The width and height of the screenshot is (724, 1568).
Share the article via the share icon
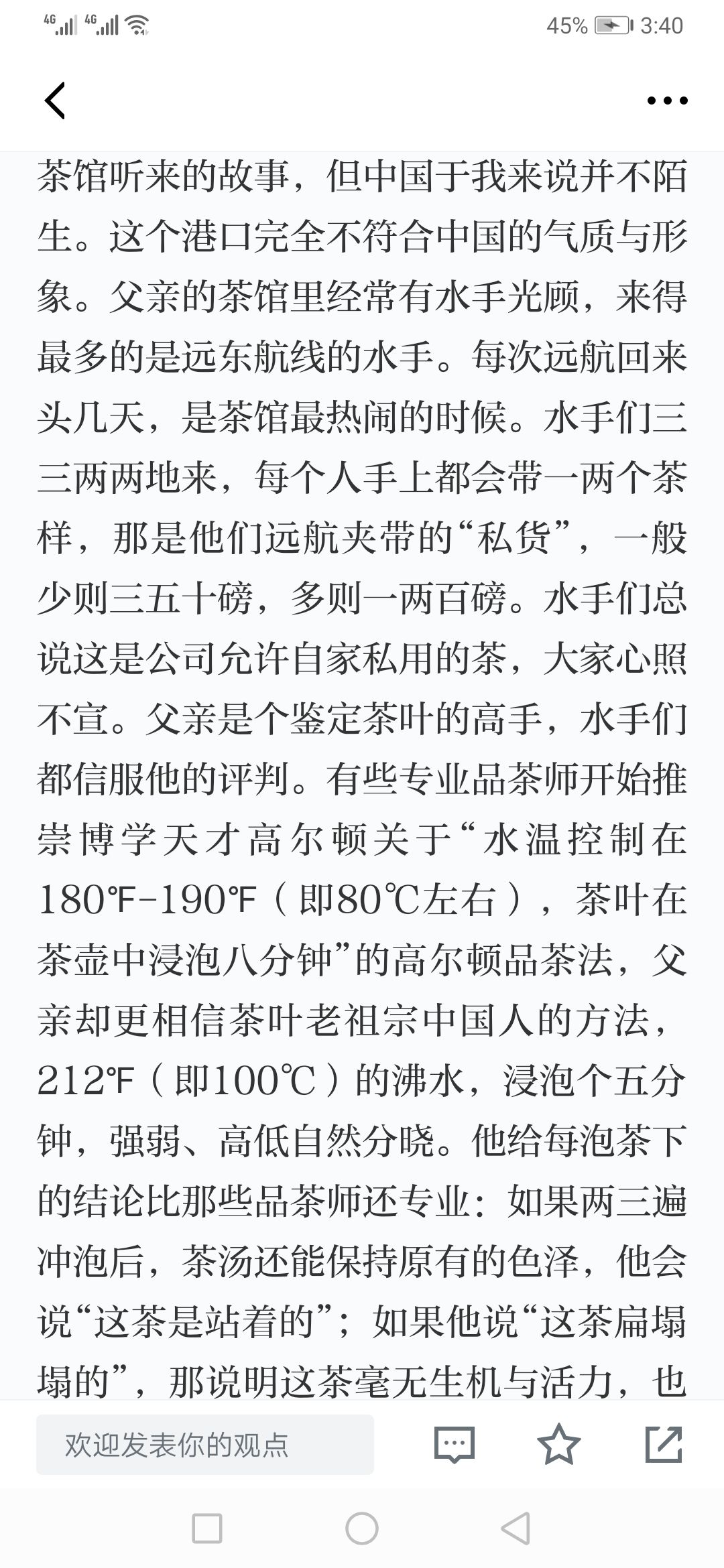pos(664,1444)
